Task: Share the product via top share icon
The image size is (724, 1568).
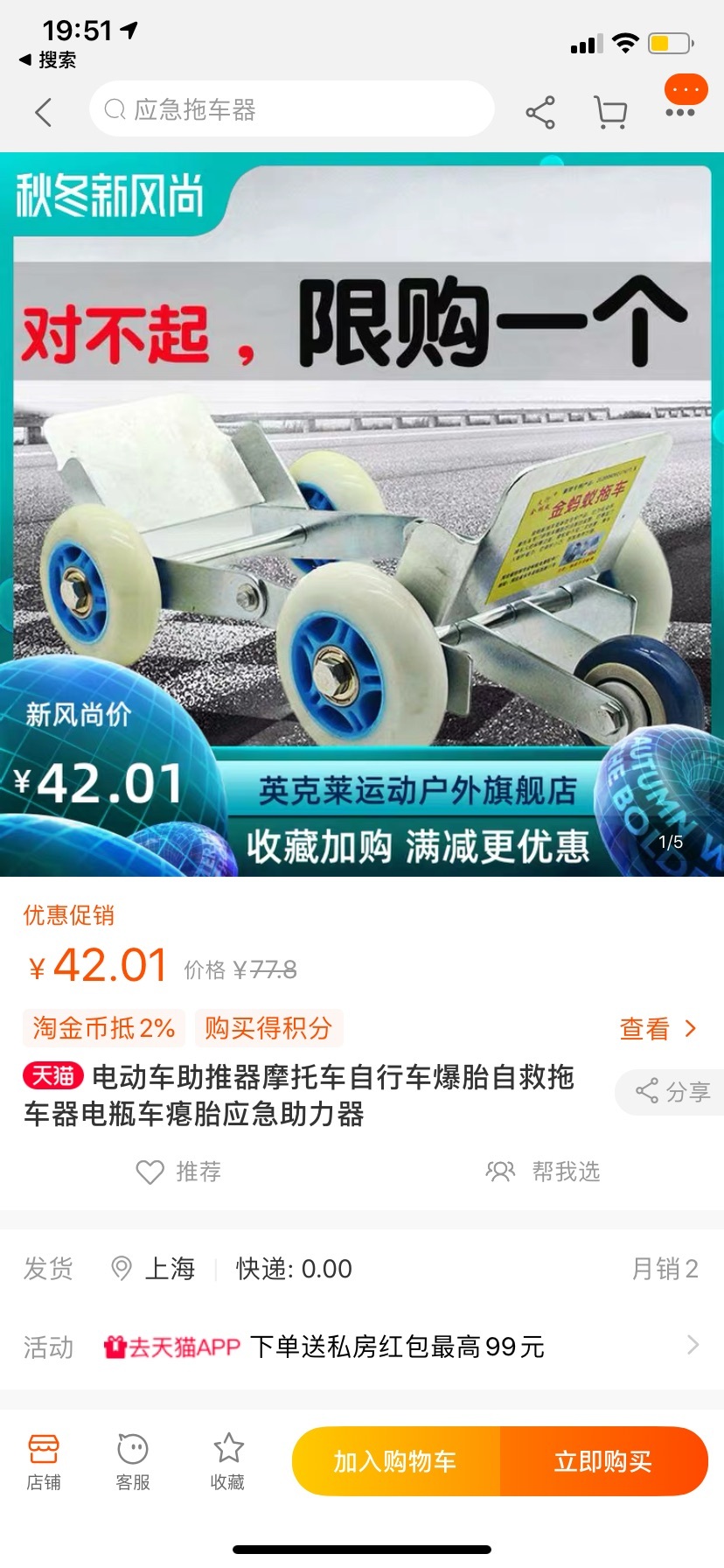Action: 540,112
